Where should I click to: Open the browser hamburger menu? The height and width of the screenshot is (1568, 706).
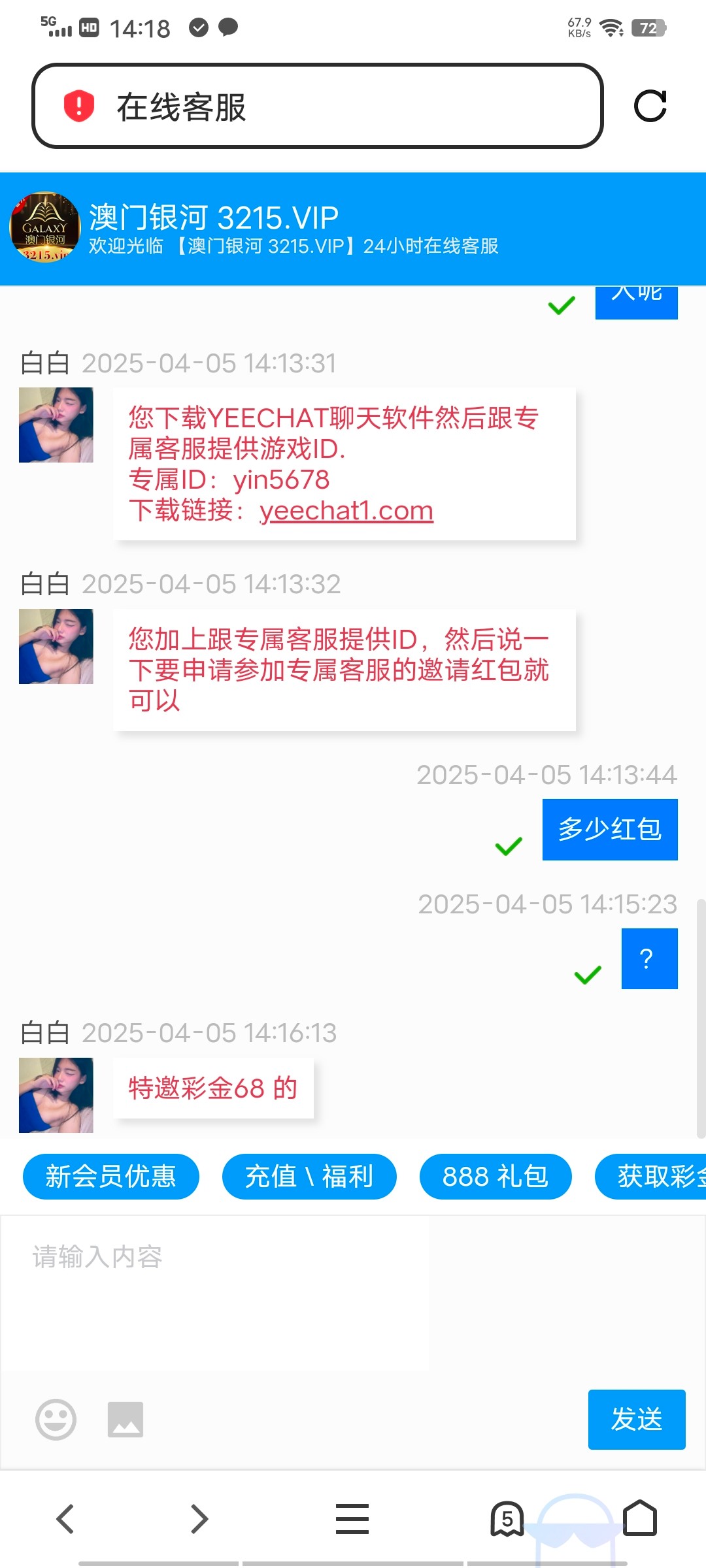(x=352, y=1519)
